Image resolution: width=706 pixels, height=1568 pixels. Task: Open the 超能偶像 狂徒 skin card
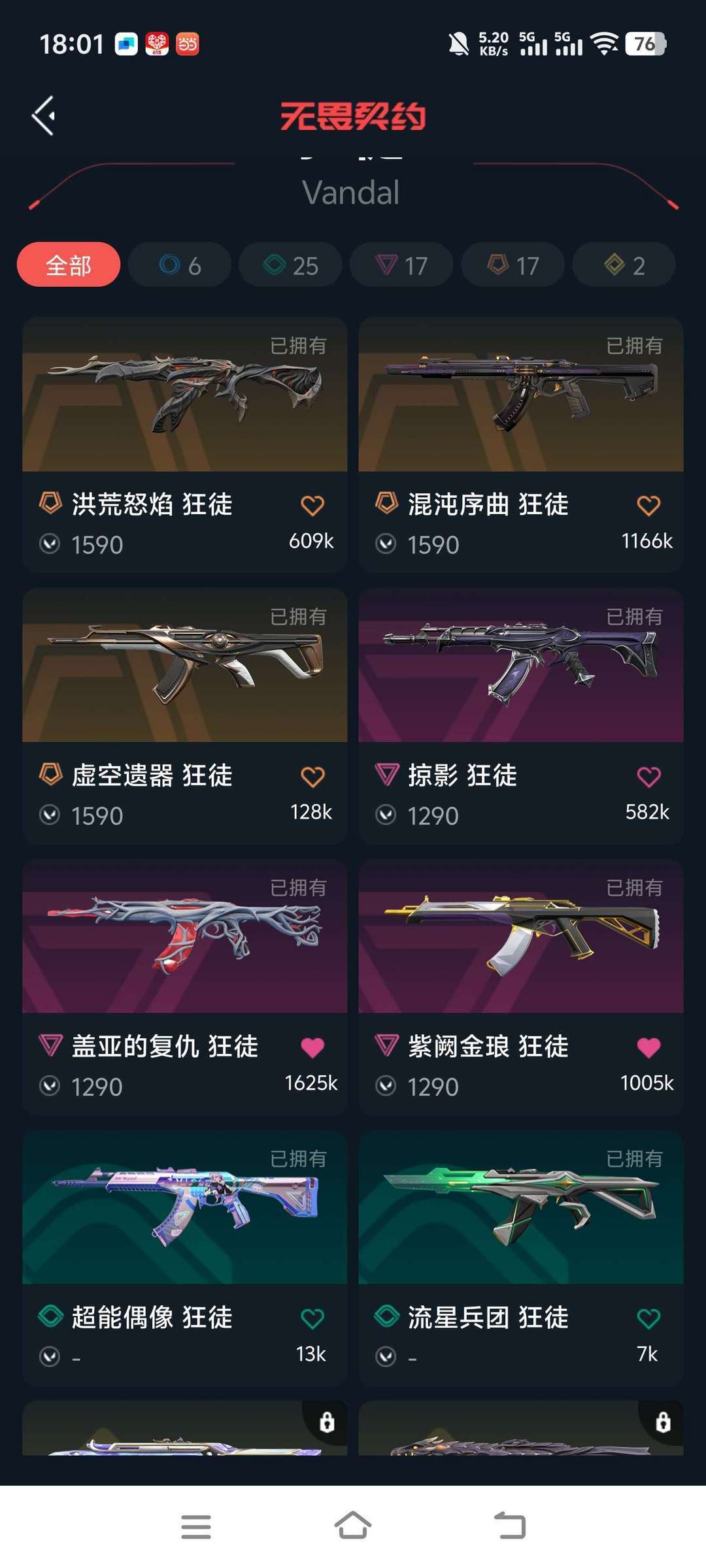(184, 1258)
